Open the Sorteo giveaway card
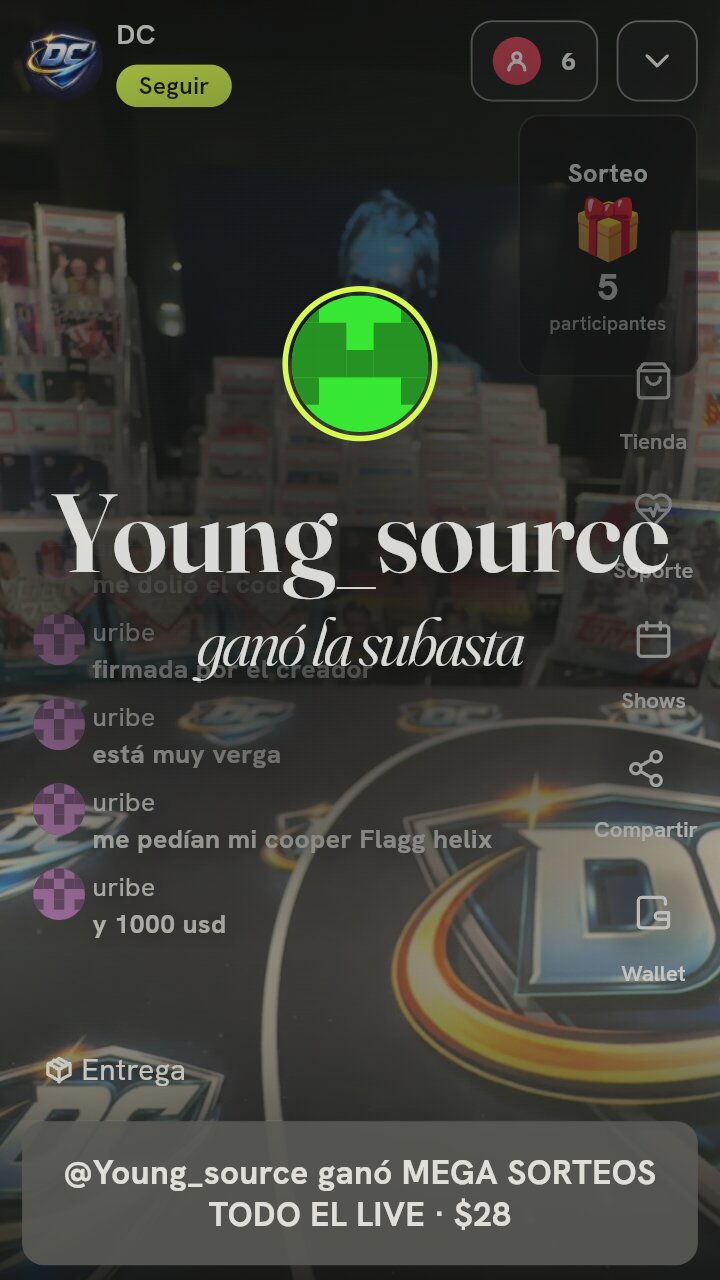 coord(608,246)
